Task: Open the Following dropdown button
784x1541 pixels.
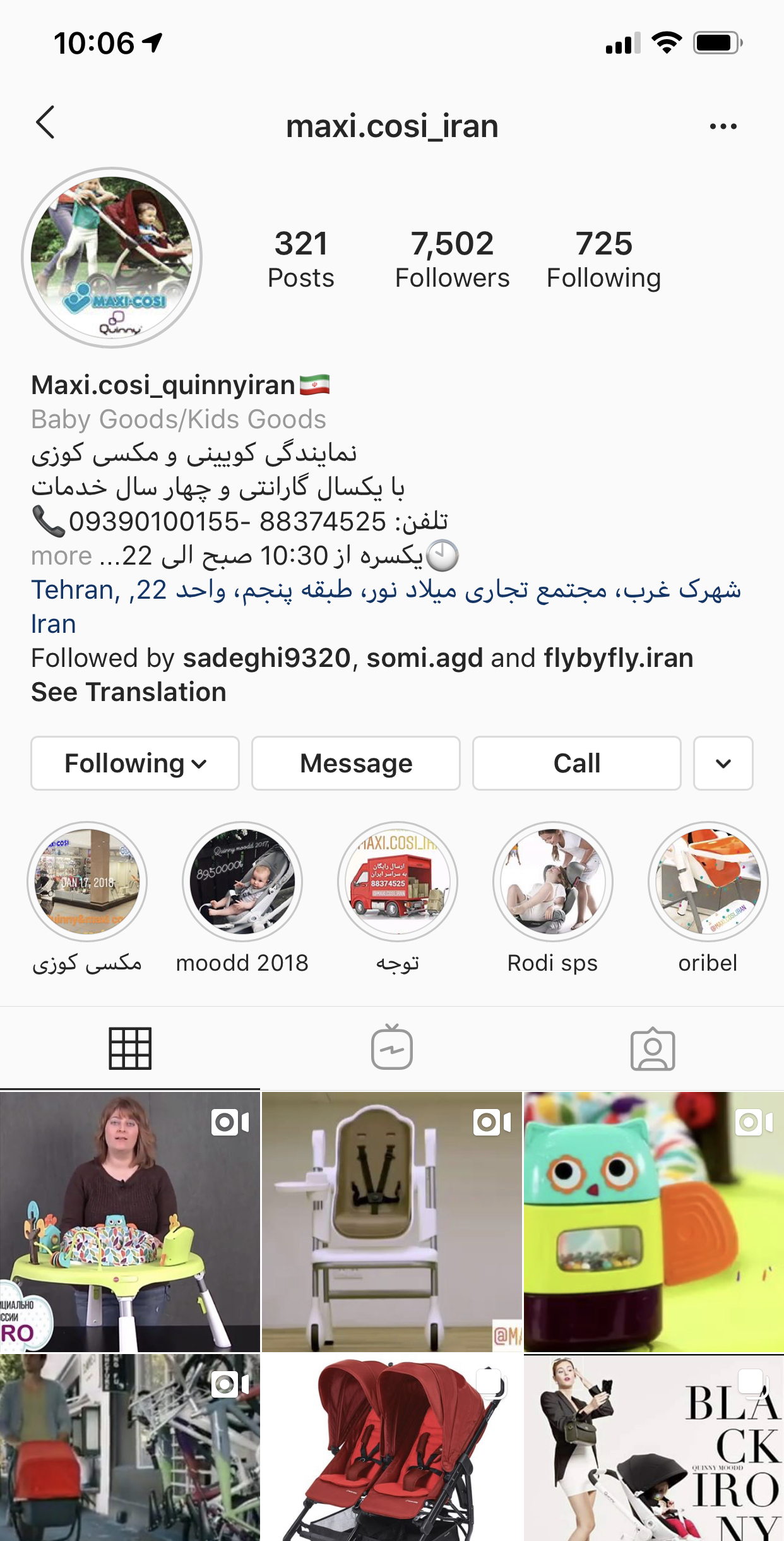Action: pos(135,763)
